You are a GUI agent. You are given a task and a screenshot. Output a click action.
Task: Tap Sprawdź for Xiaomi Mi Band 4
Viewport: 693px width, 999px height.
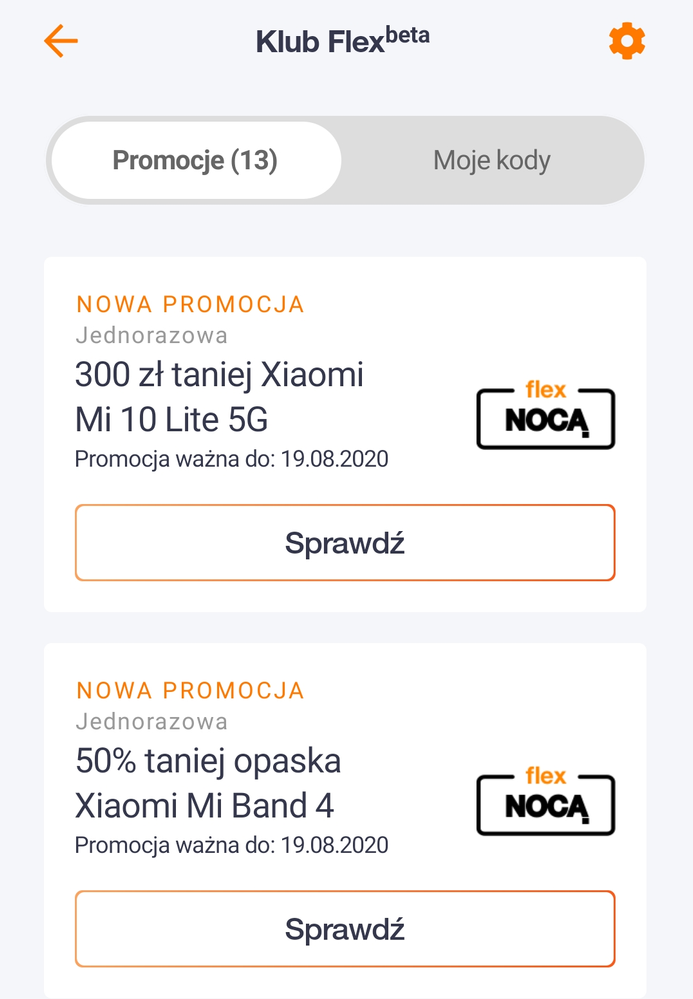pyautogui.click(x=345, y=929)
